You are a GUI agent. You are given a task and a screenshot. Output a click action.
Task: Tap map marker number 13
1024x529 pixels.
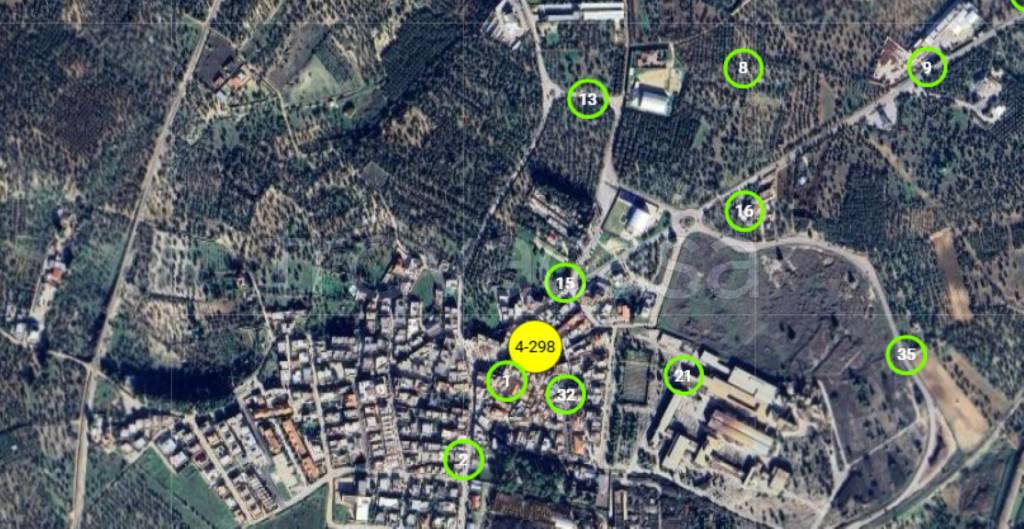[x=588, y=99]
